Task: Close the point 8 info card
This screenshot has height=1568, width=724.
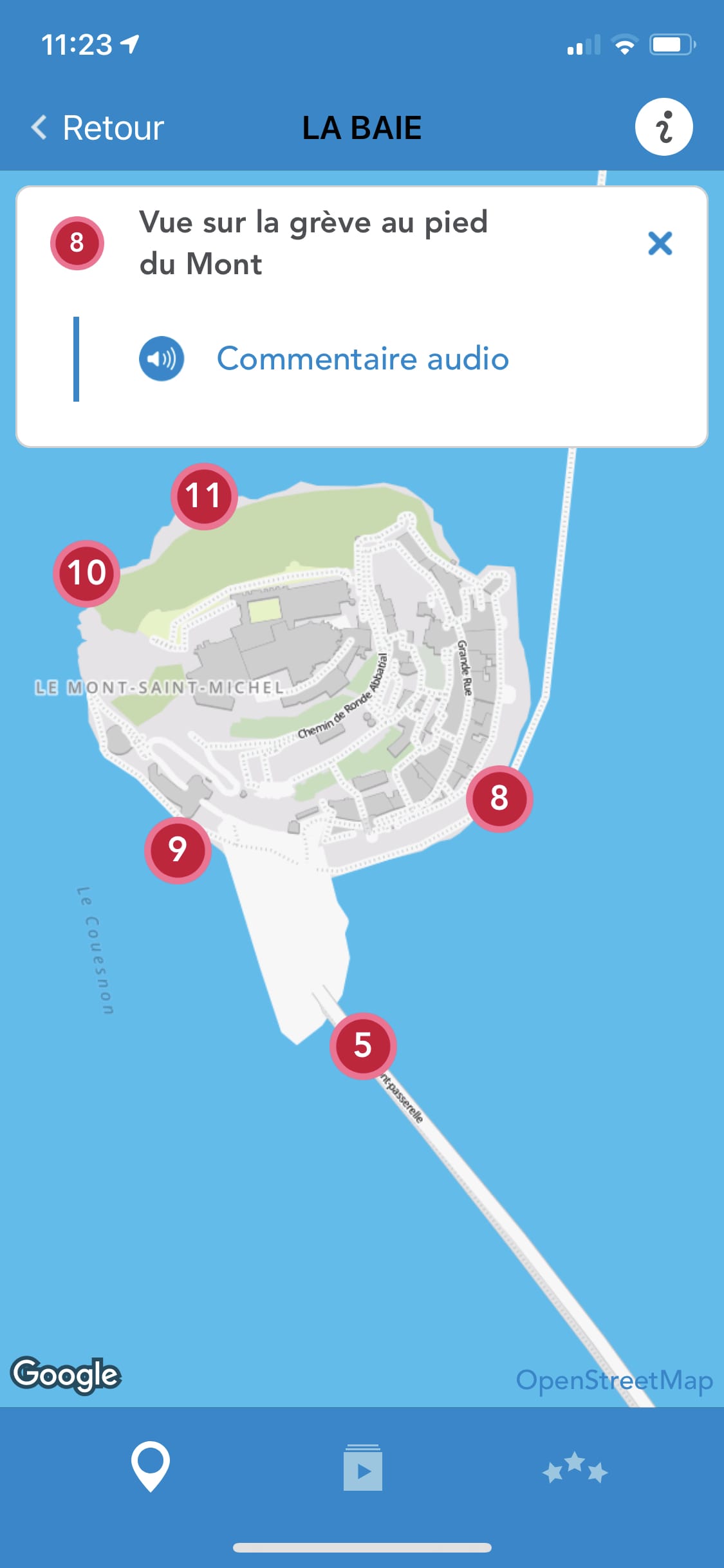Action: point(660,243)
